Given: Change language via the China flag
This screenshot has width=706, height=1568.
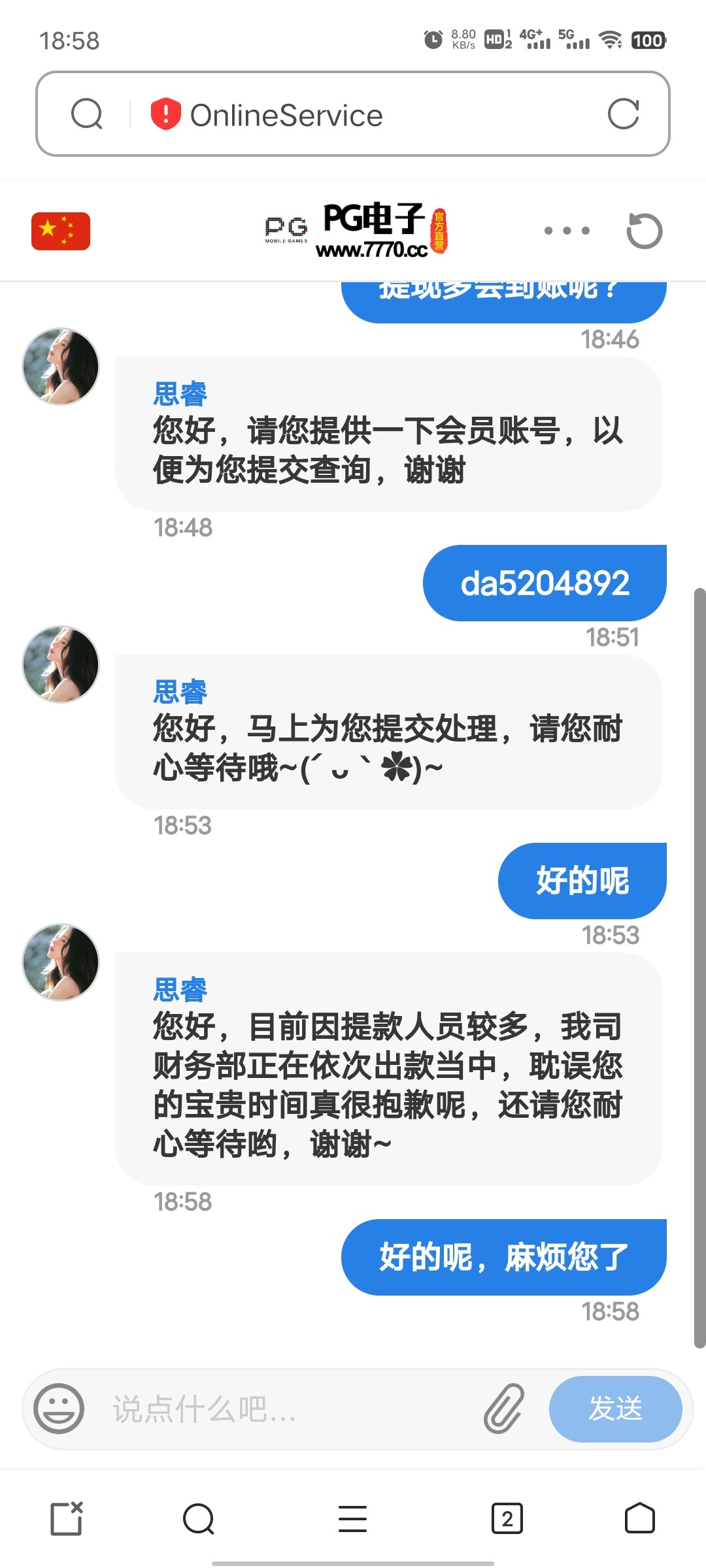Looking at the screenshot, I should point(61,231).
